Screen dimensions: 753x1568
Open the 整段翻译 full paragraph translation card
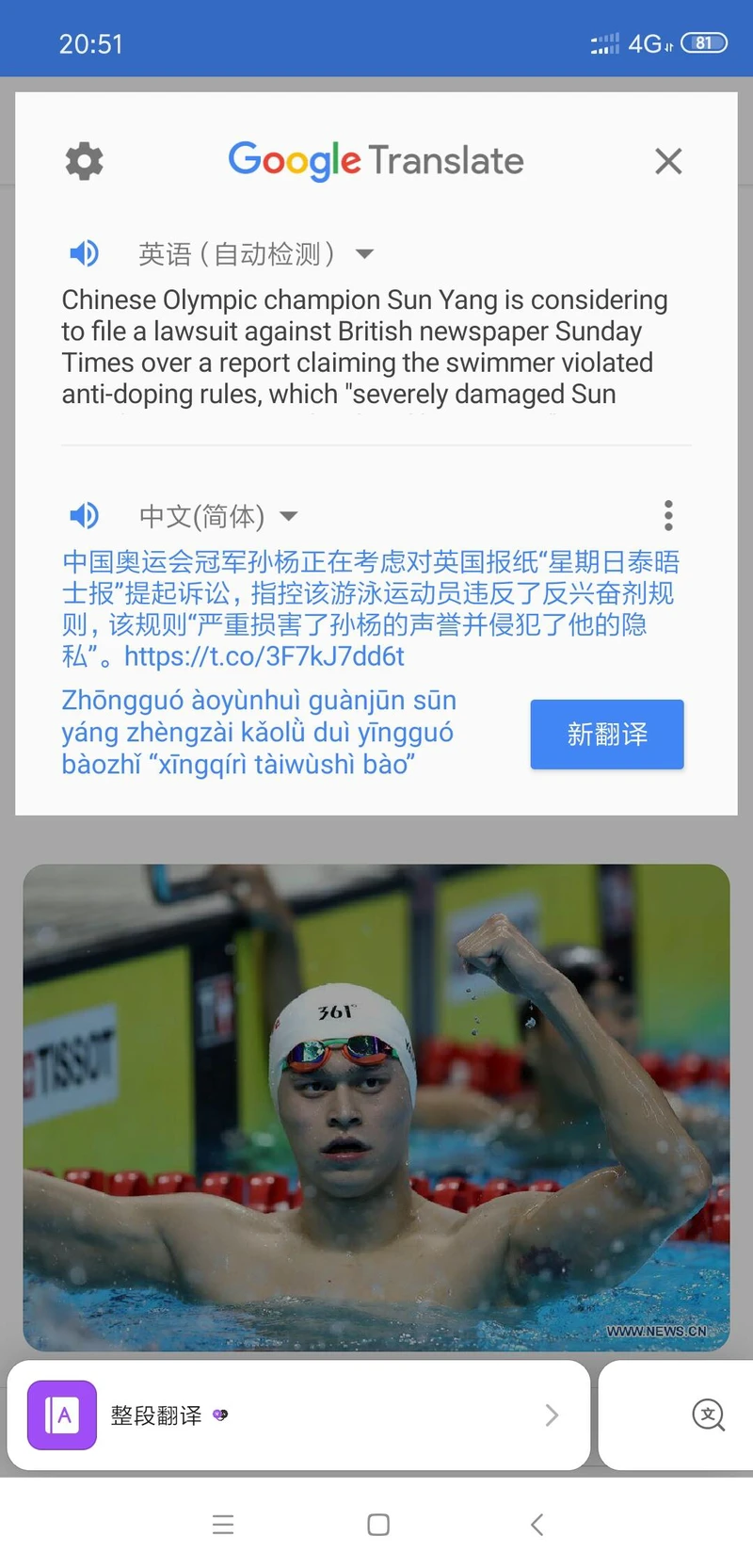(x=298, y=1414)
